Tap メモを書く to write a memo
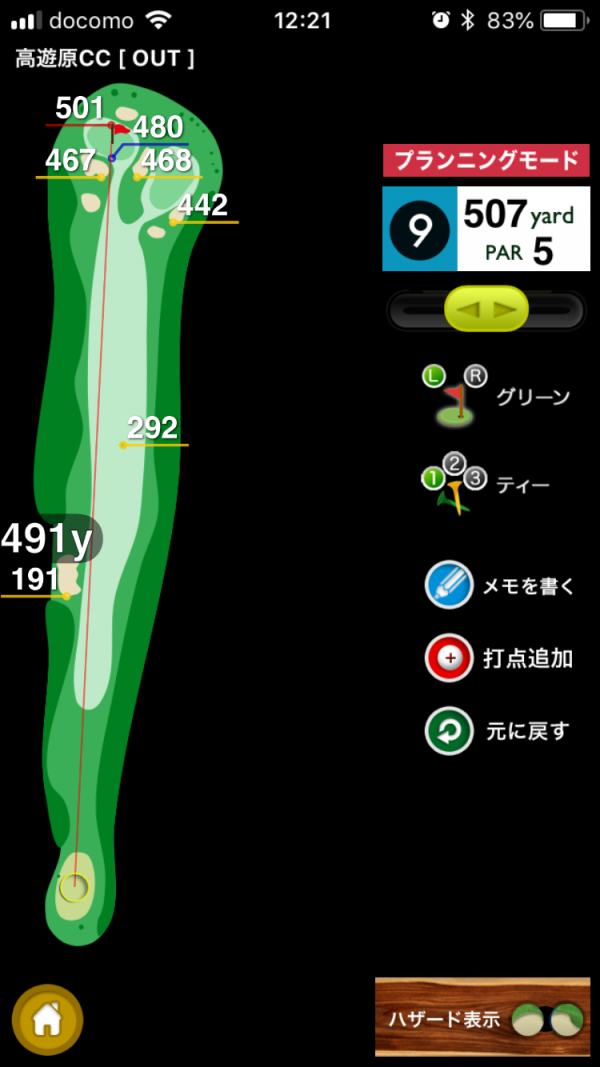The image size is (600, 1067). coord(449,586)
